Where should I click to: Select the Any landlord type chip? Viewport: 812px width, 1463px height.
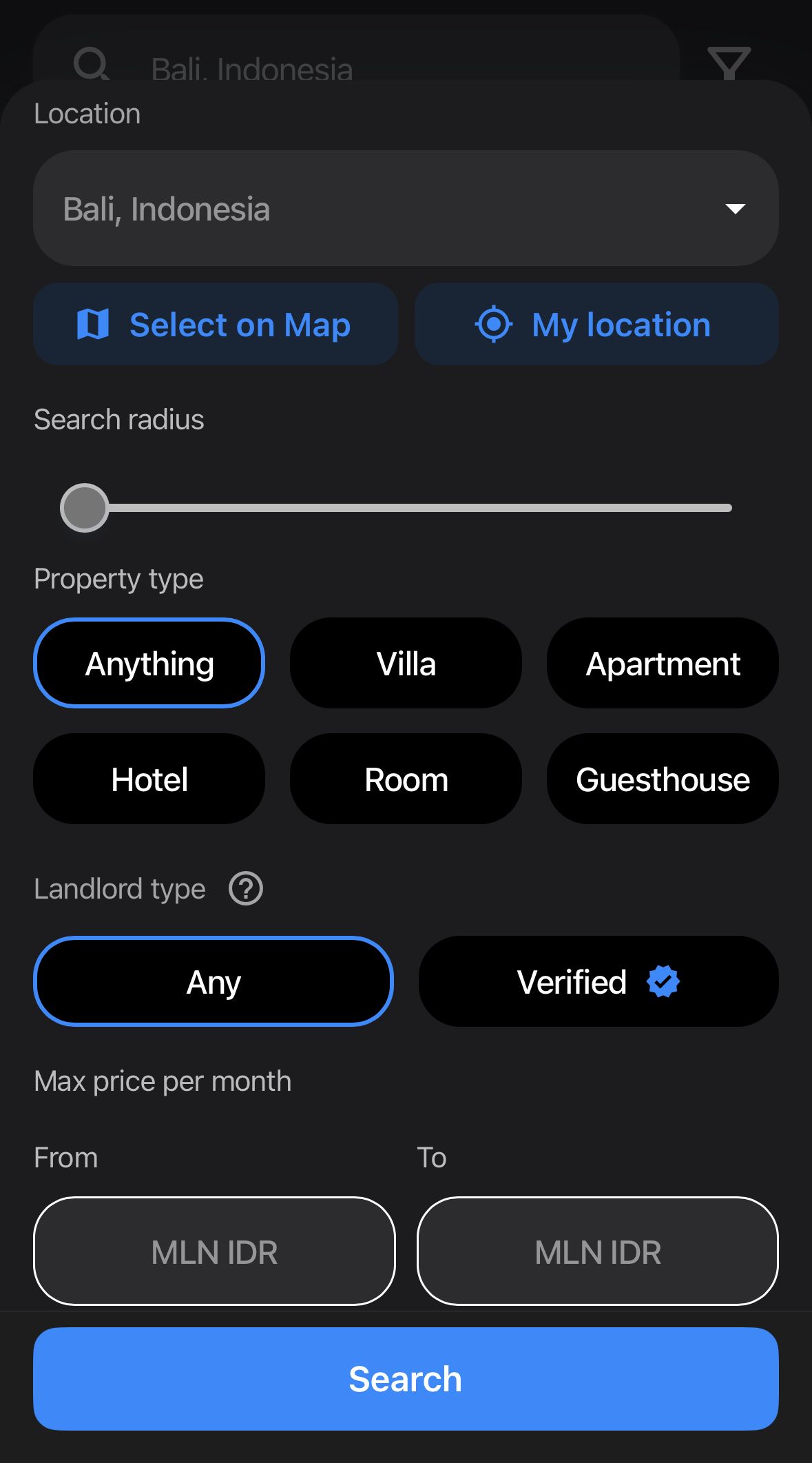point(212,981)
